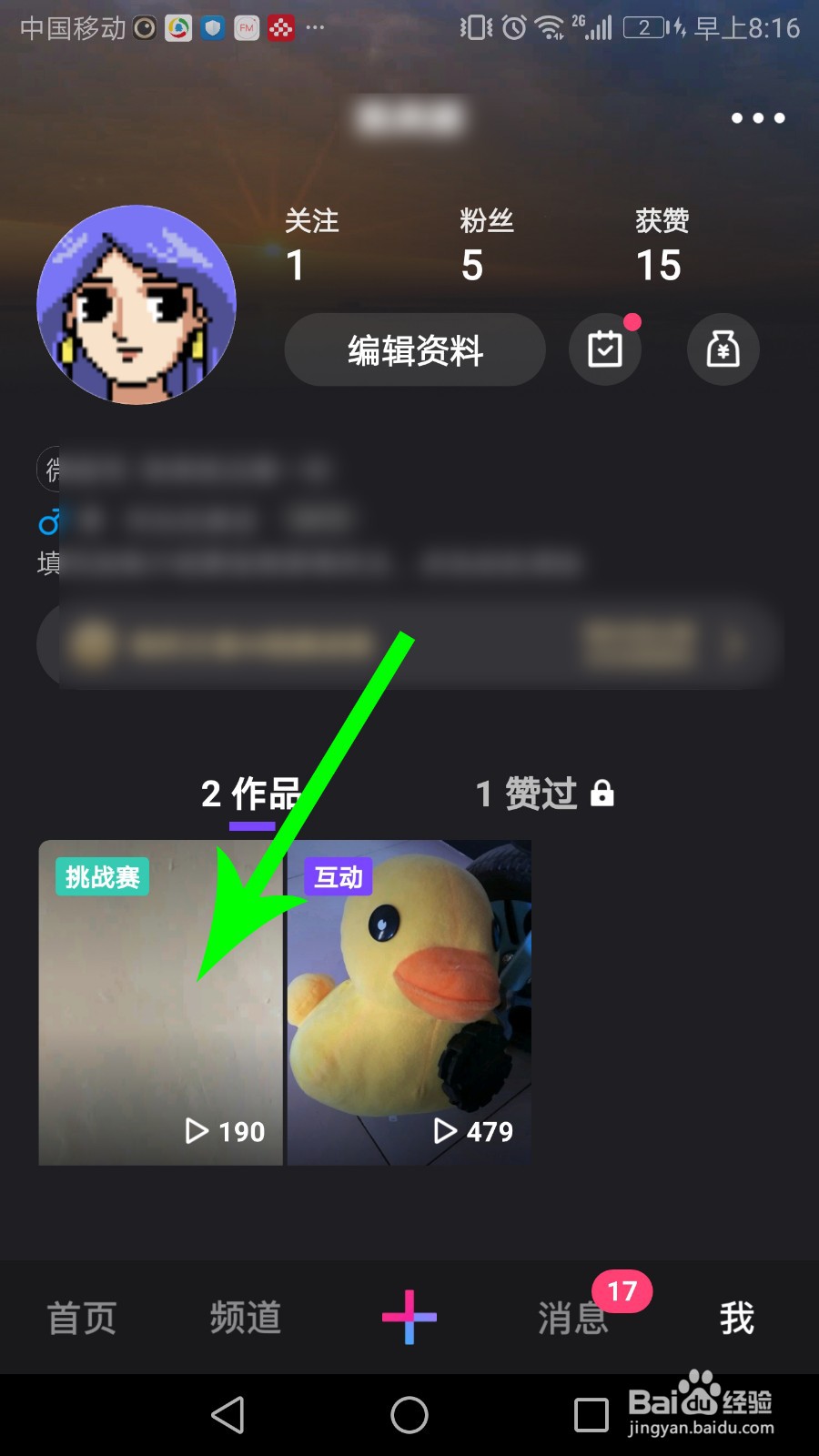Switch to the 1 赞过 liked tab
Image resolution: width=819 pixels, height=1456 pixels.
pos(526,793)
